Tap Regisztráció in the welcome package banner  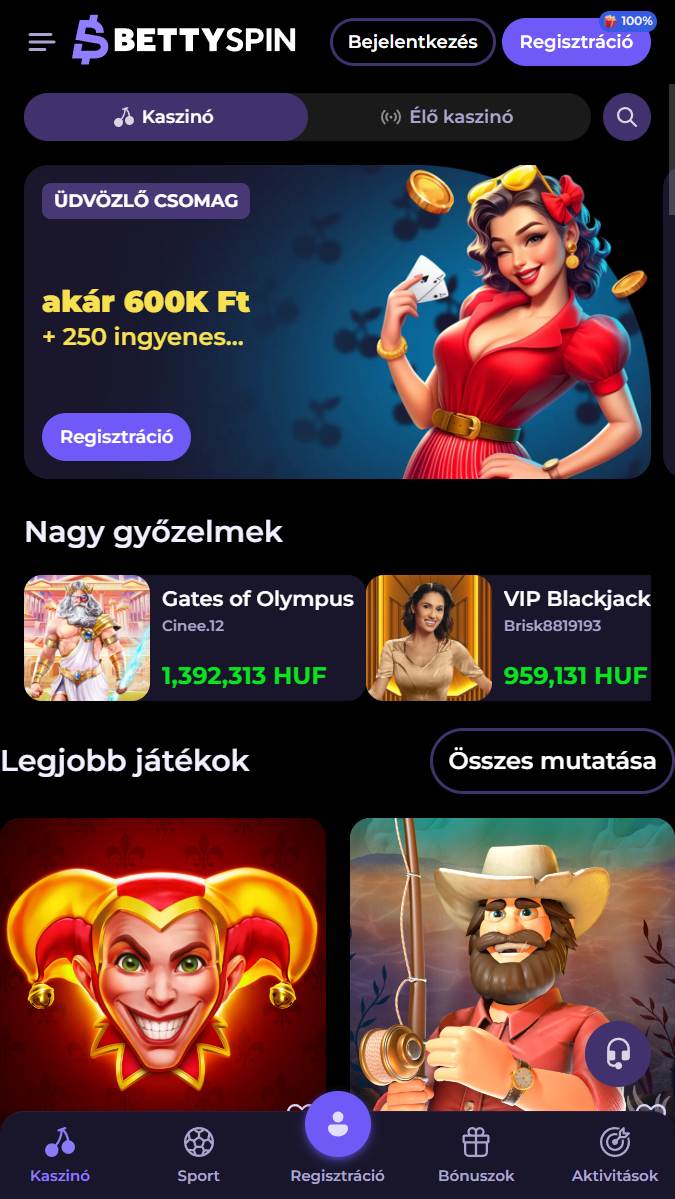116,437
